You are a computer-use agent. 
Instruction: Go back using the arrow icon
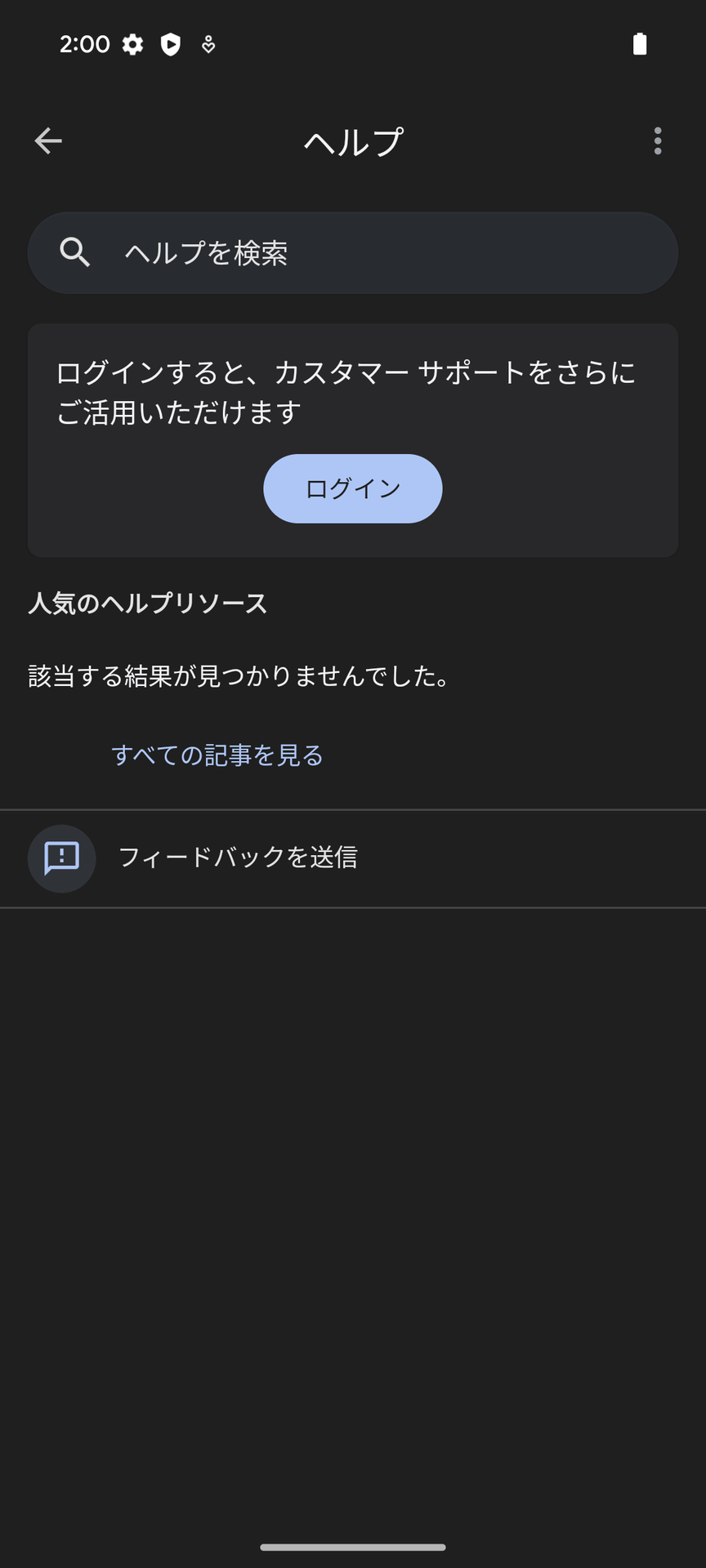click(48, 141)
